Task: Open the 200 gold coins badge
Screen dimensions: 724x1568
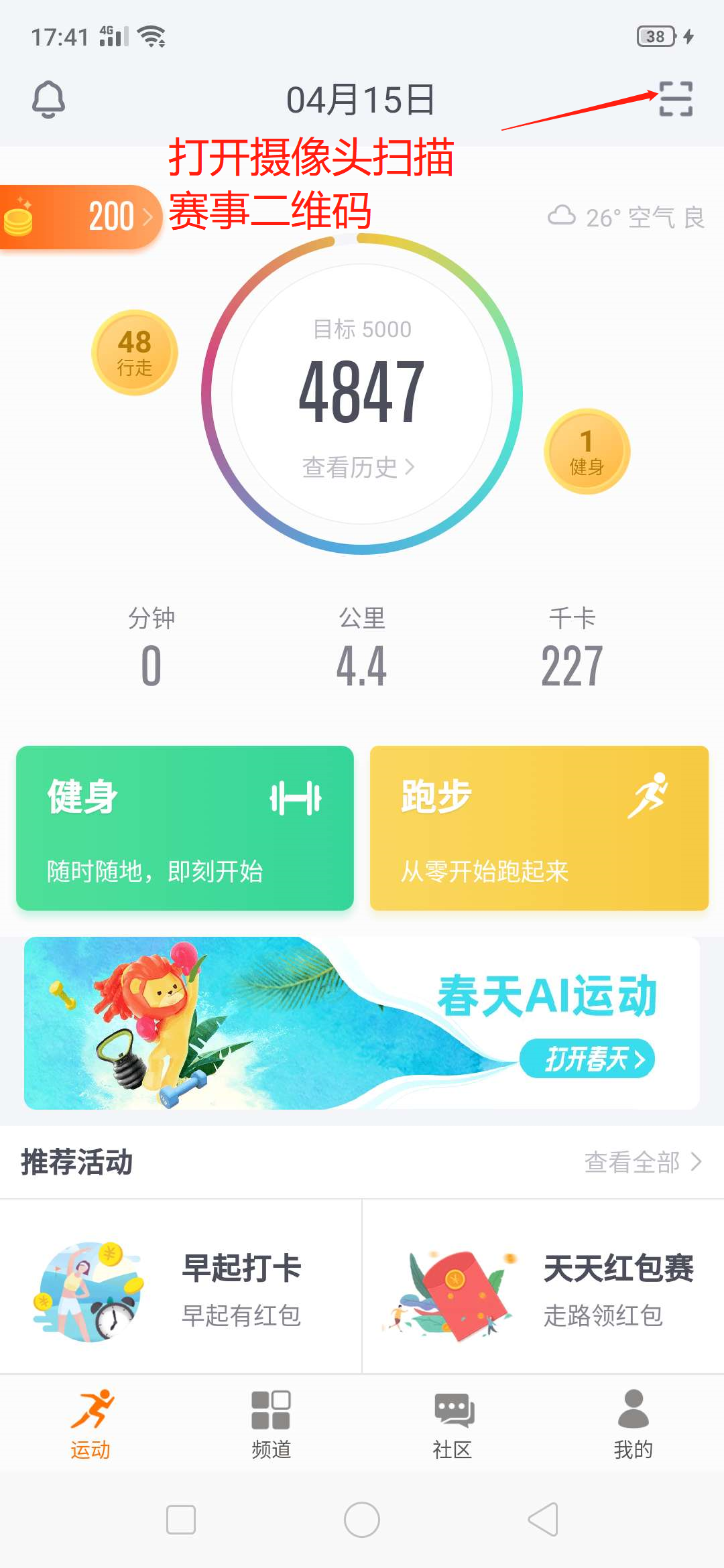Action: point(80,217)
